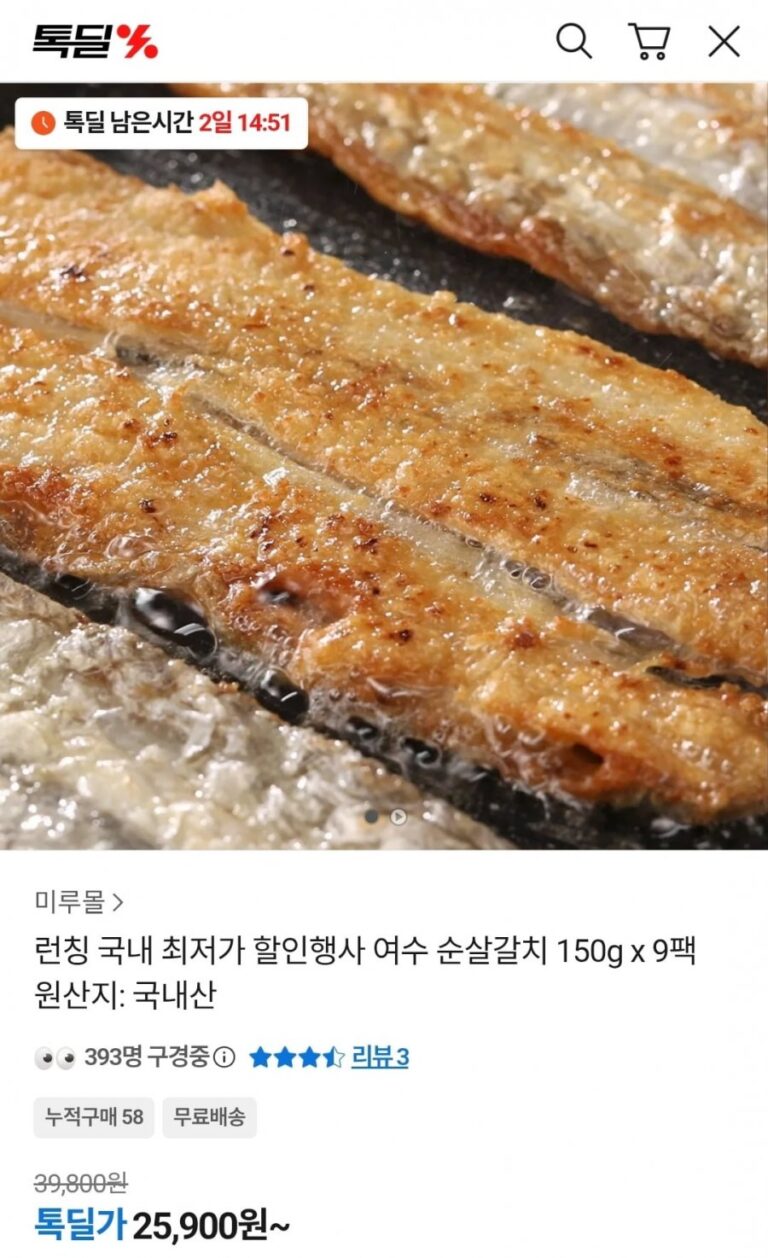Open the search magnifier icon
The width and height of the screenshot is (768, 1258).
click(574, 41)
